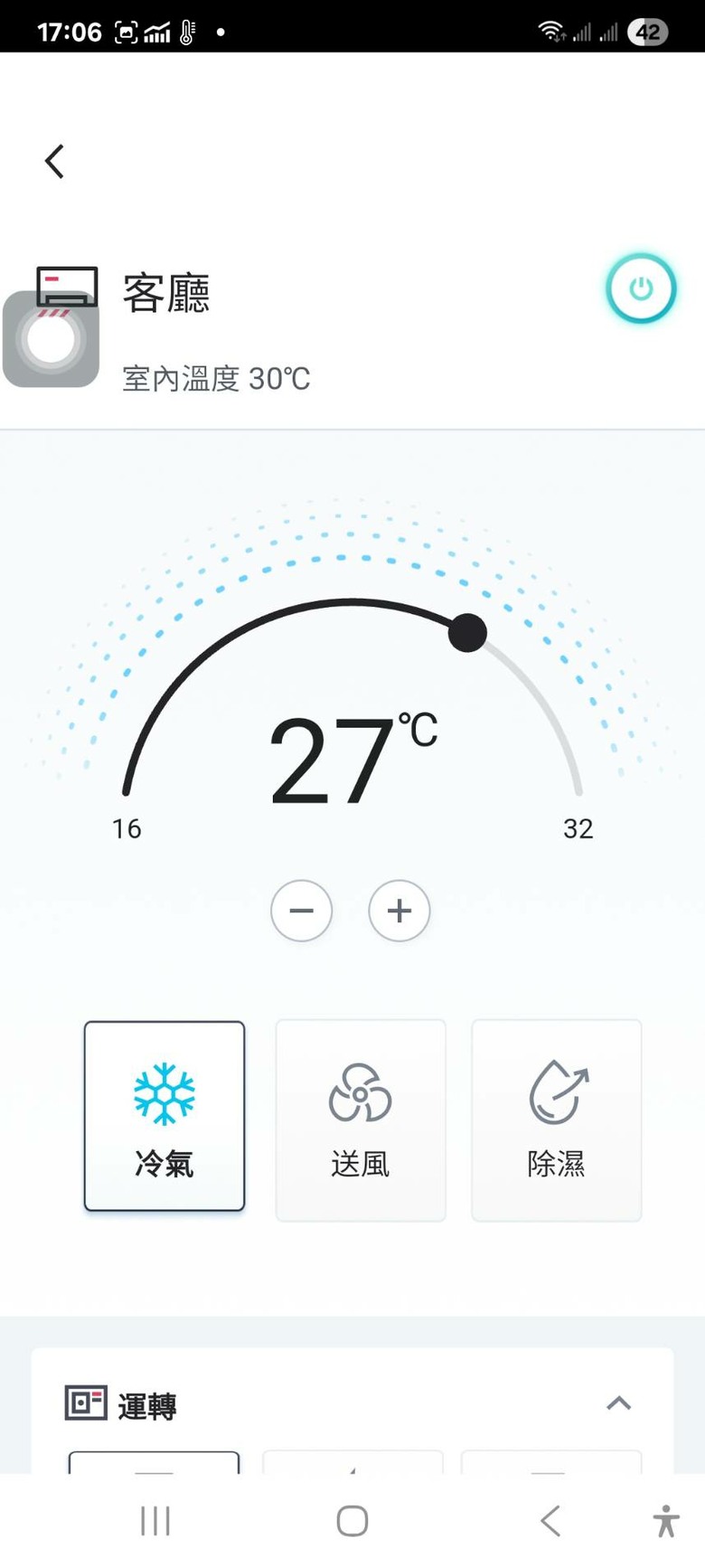Choose the 除濕 dehumidify mode
Viewport: 705px width, 1568px height.
point(557,1120)
